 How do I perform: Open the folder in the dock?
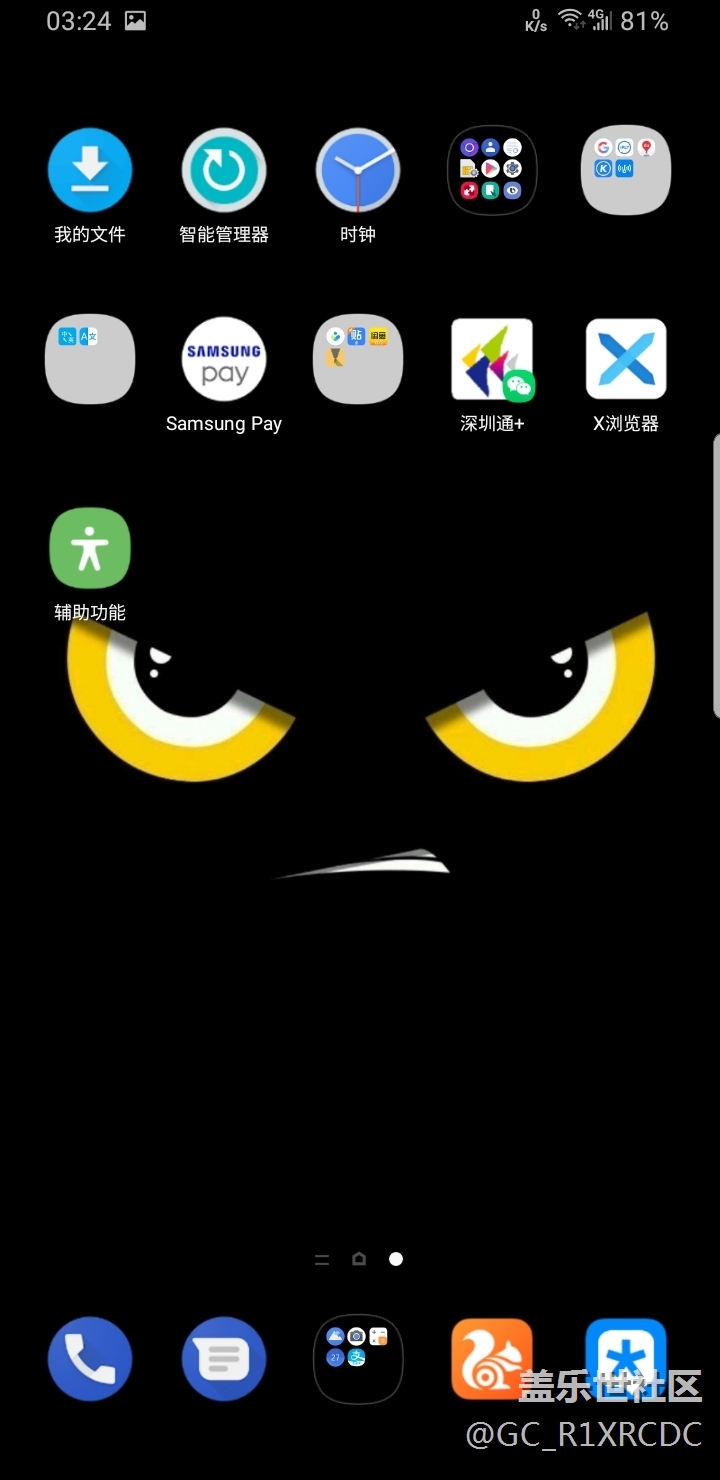click(x=358, y=1359)
